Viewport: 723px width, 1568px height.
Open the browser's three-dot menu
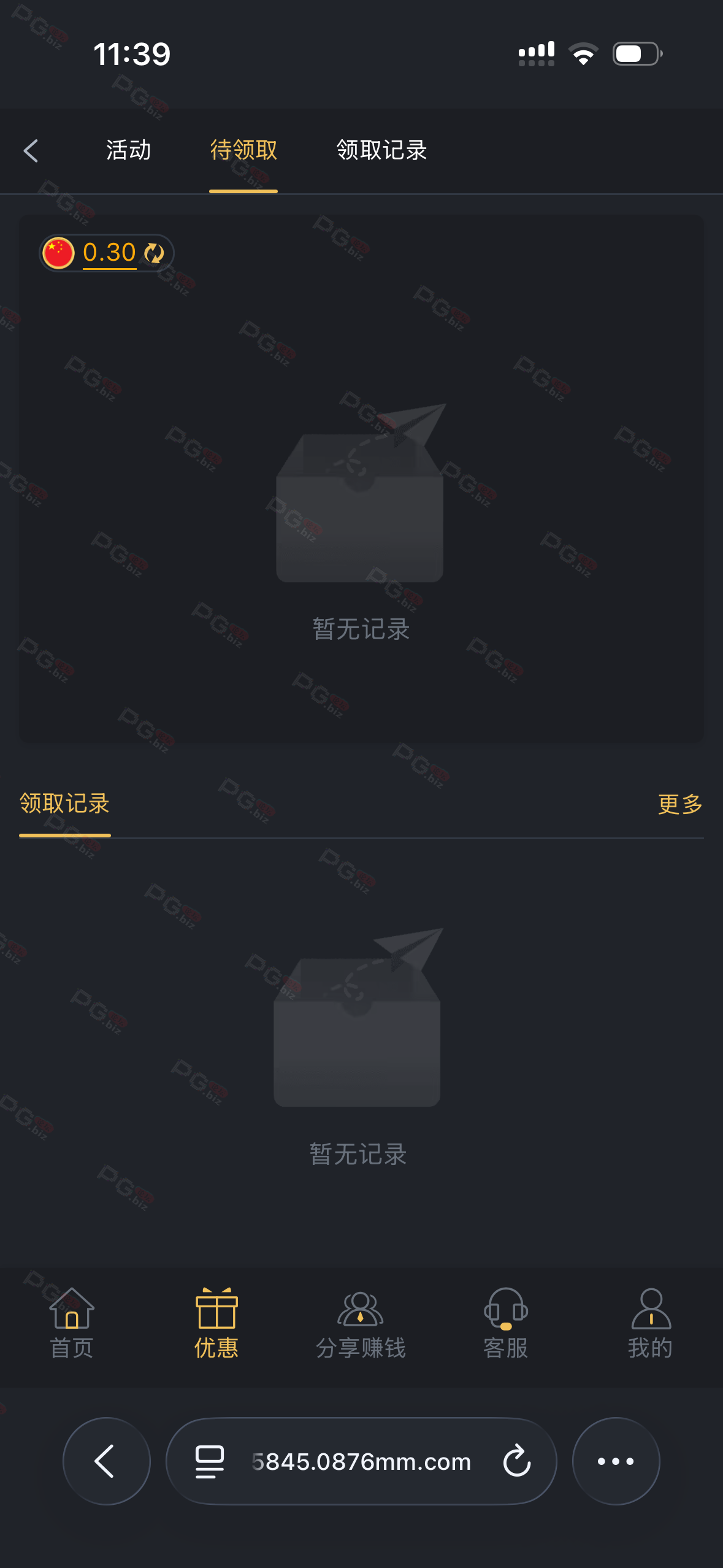point(616,1461)
